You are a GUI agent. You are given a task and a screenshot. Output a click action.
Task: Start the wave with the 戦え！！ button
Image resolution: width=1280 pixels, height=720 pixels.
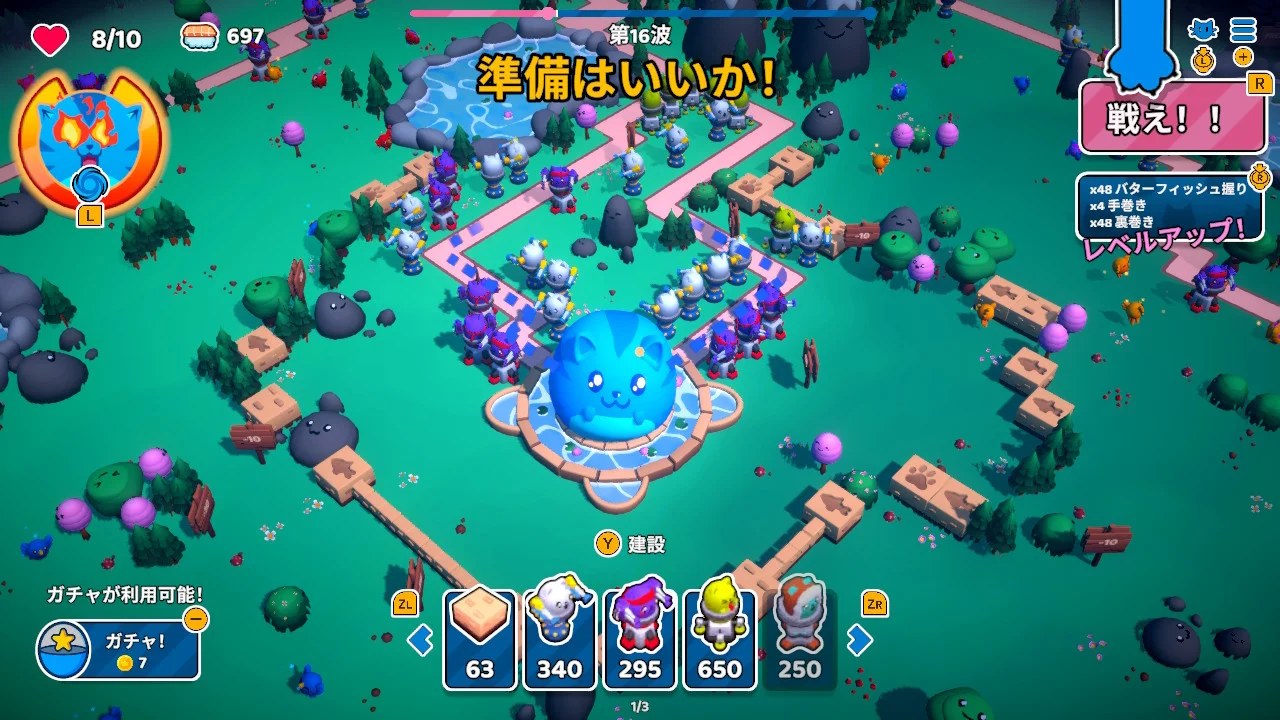tap(1171, 118)
